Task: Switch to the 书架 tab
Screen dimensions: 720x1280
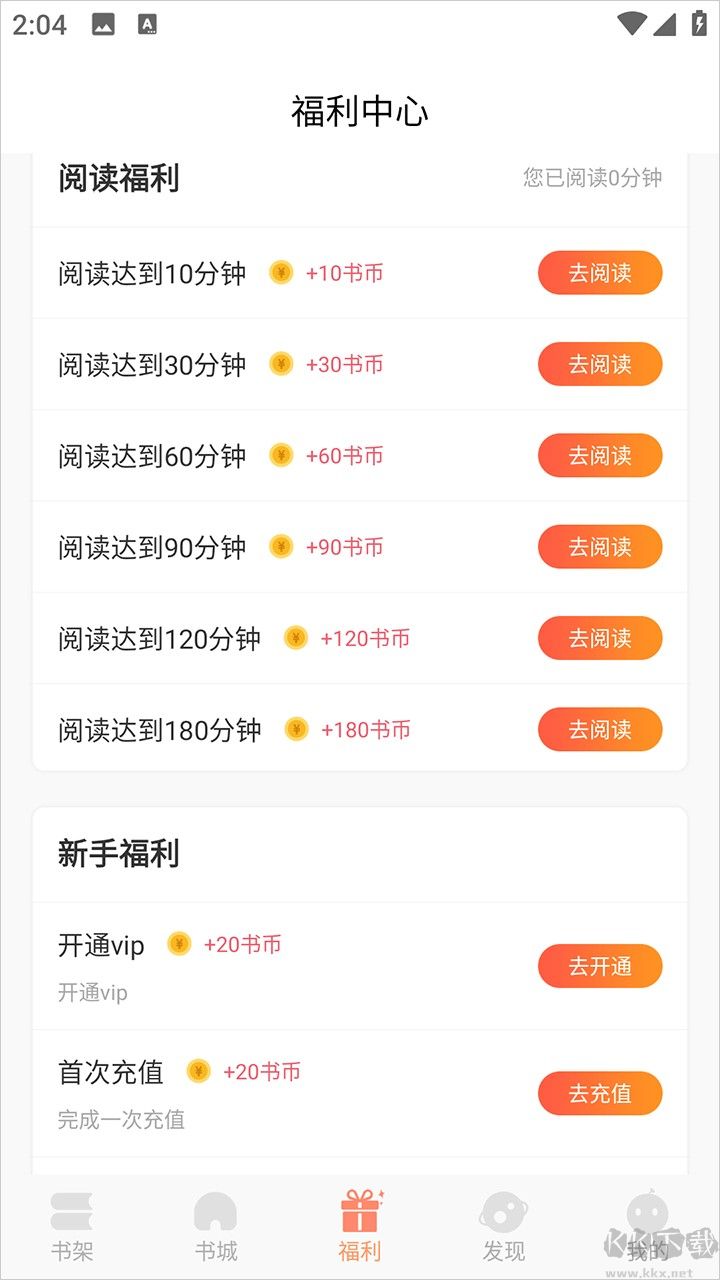Action: click(72, 1225)
